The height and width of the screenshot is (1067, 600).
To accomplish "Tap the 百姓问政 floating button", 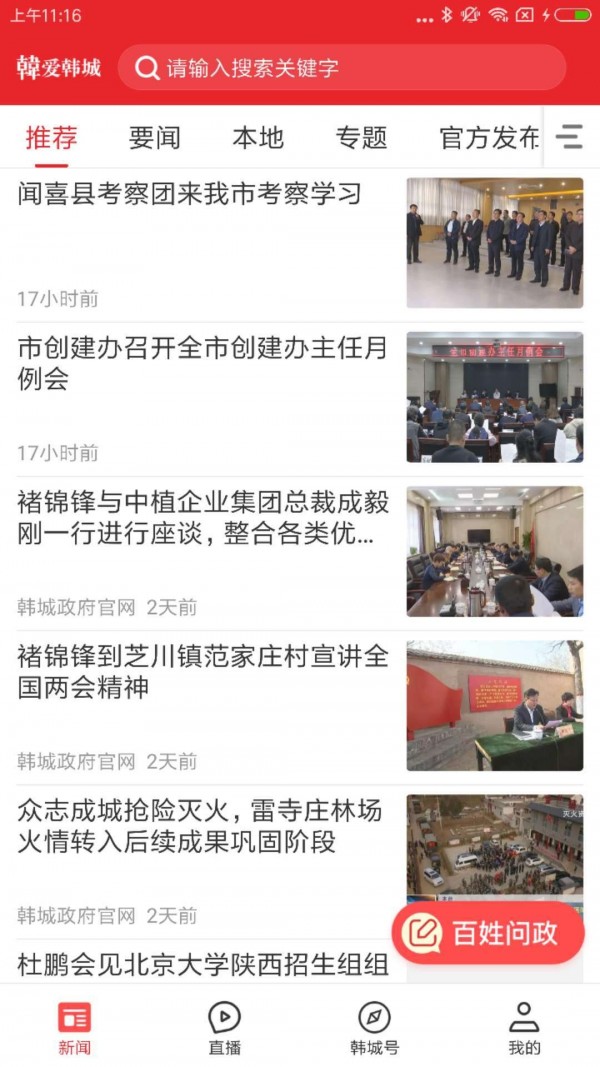I will click(488, 933).
